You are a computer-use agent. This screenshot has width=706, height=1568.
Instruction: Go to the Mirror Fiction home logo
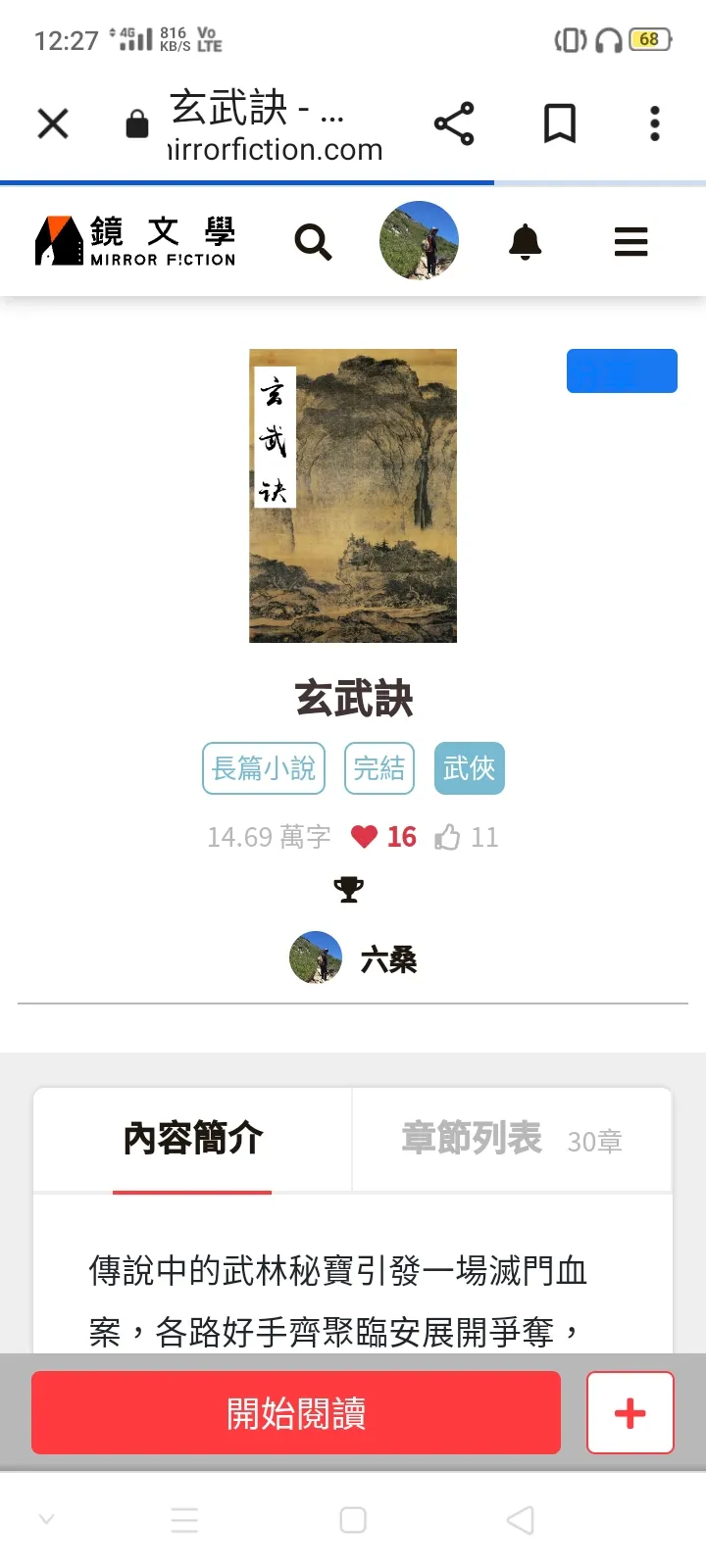point(135,241)
